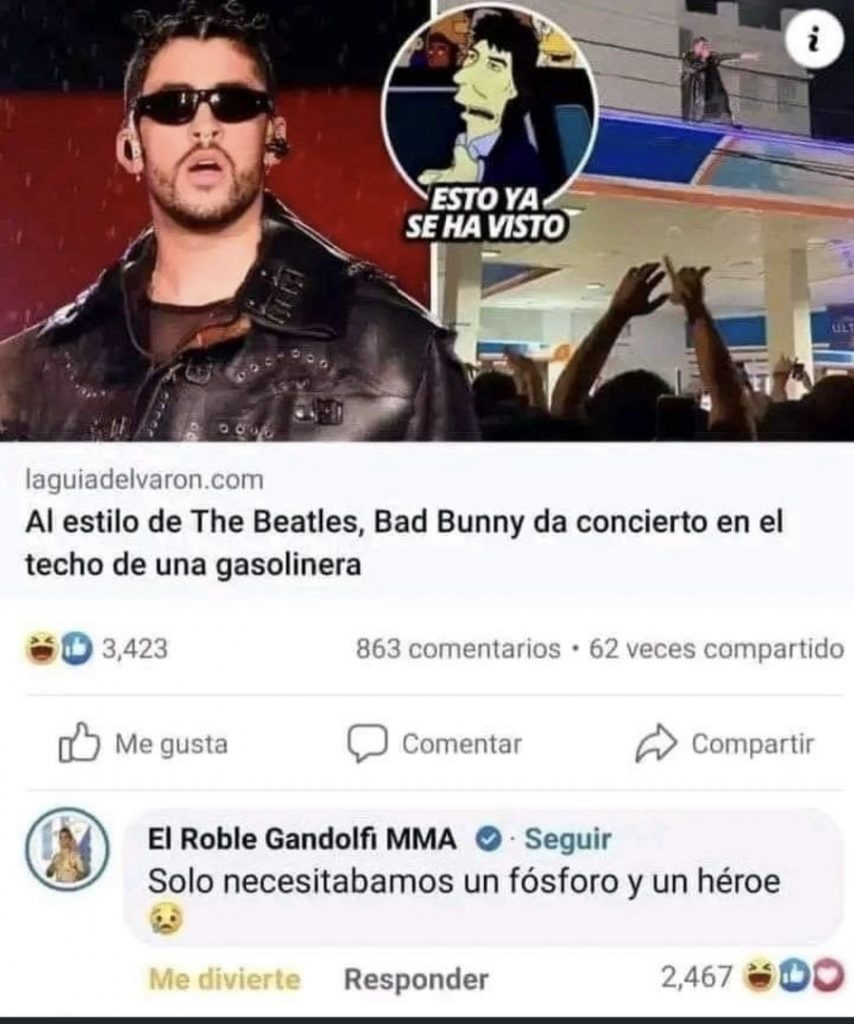Reply to the comment with Responder
This screenshot has height=1024, width=854.
[x=416, y=979]
